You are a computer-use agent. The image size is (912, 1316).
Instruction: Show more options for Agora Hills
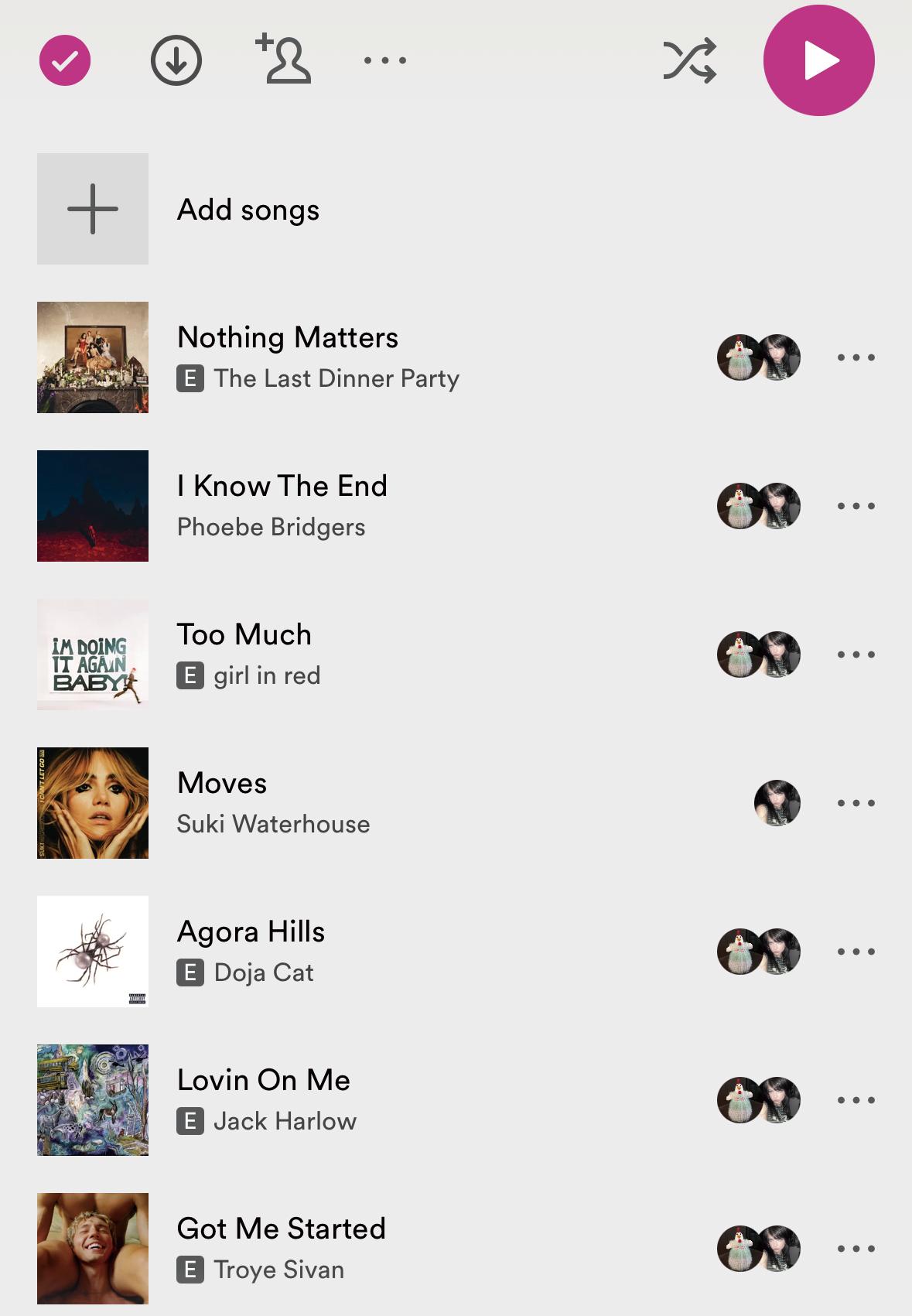(856, 952)
